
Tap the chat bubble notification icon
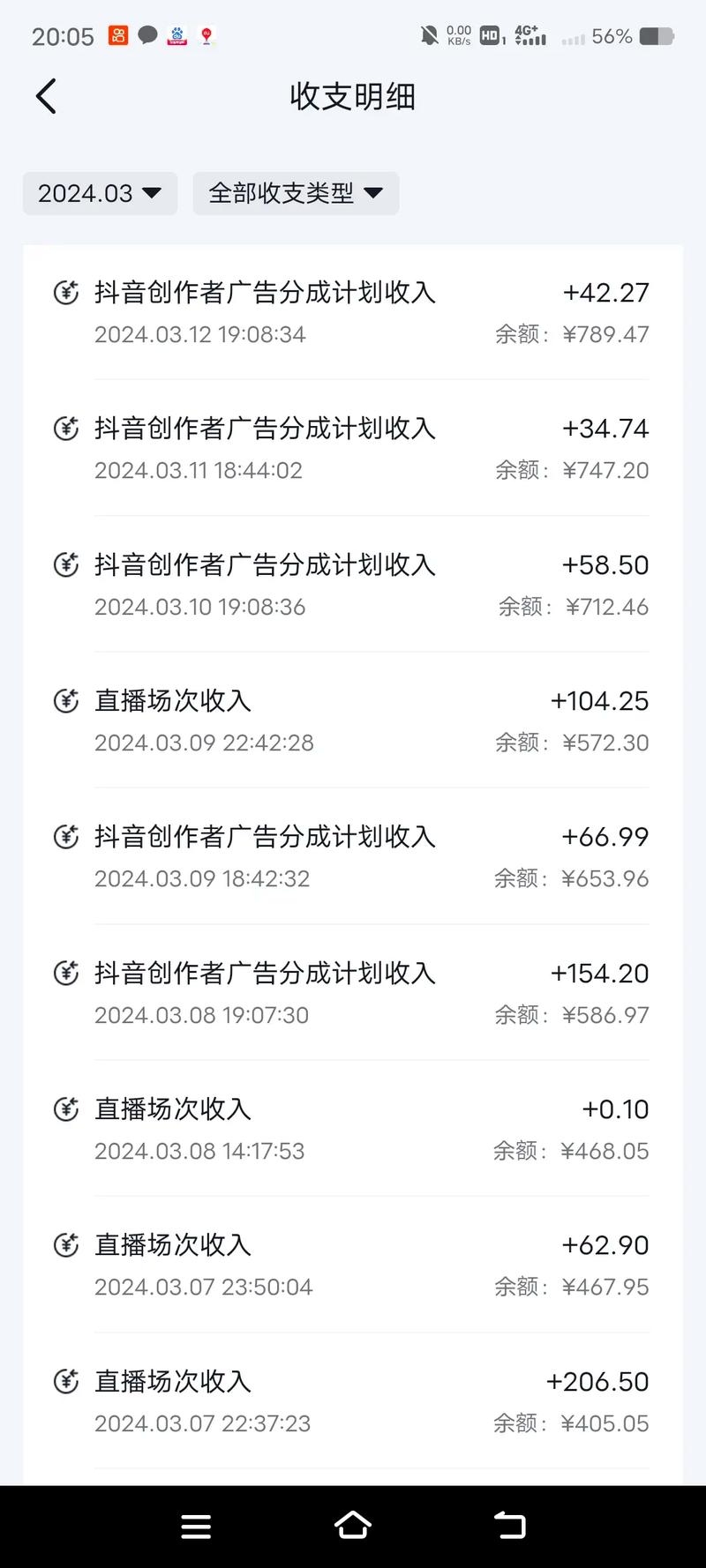pyautogui.click(x=146, y=35)
